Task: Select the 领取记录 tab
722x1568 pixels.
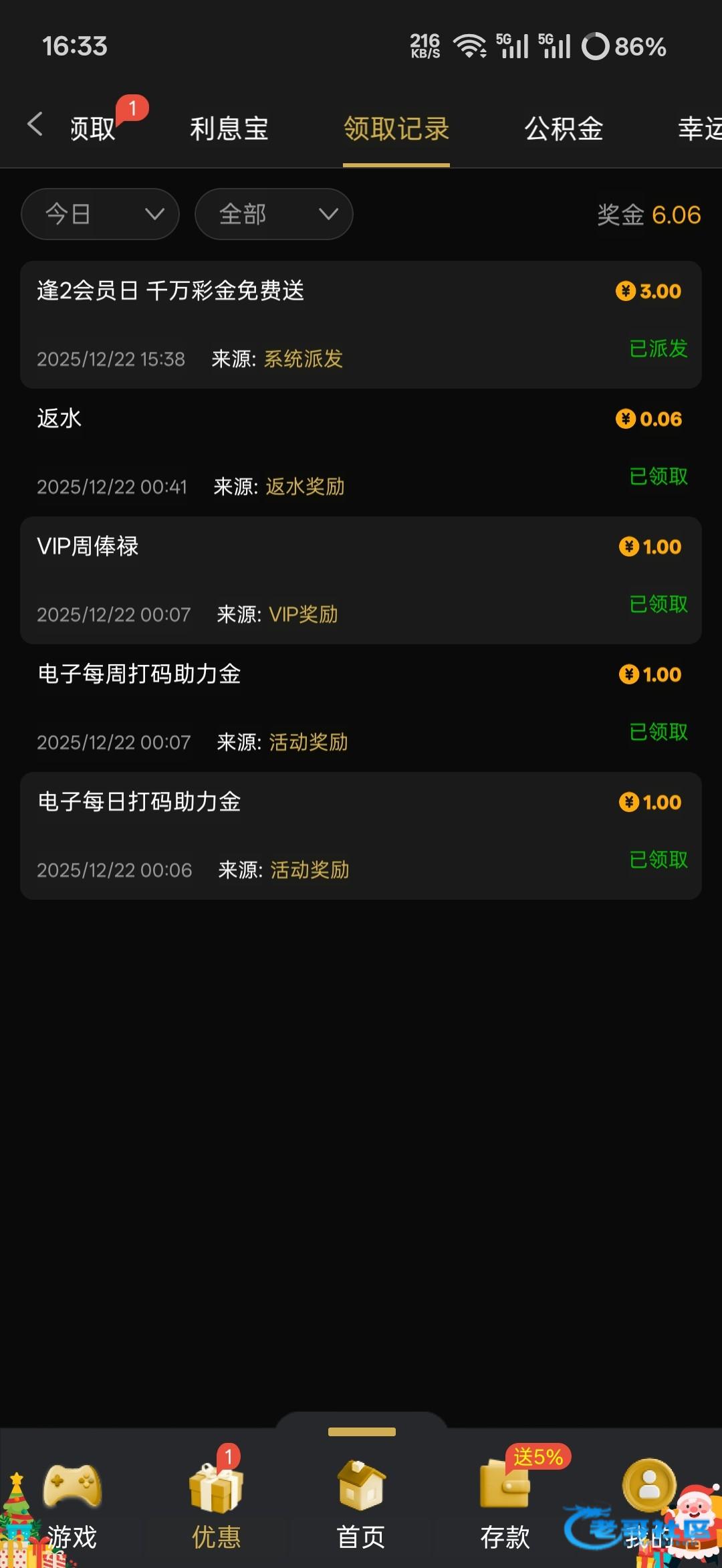Action: click(x=396, y=128)
